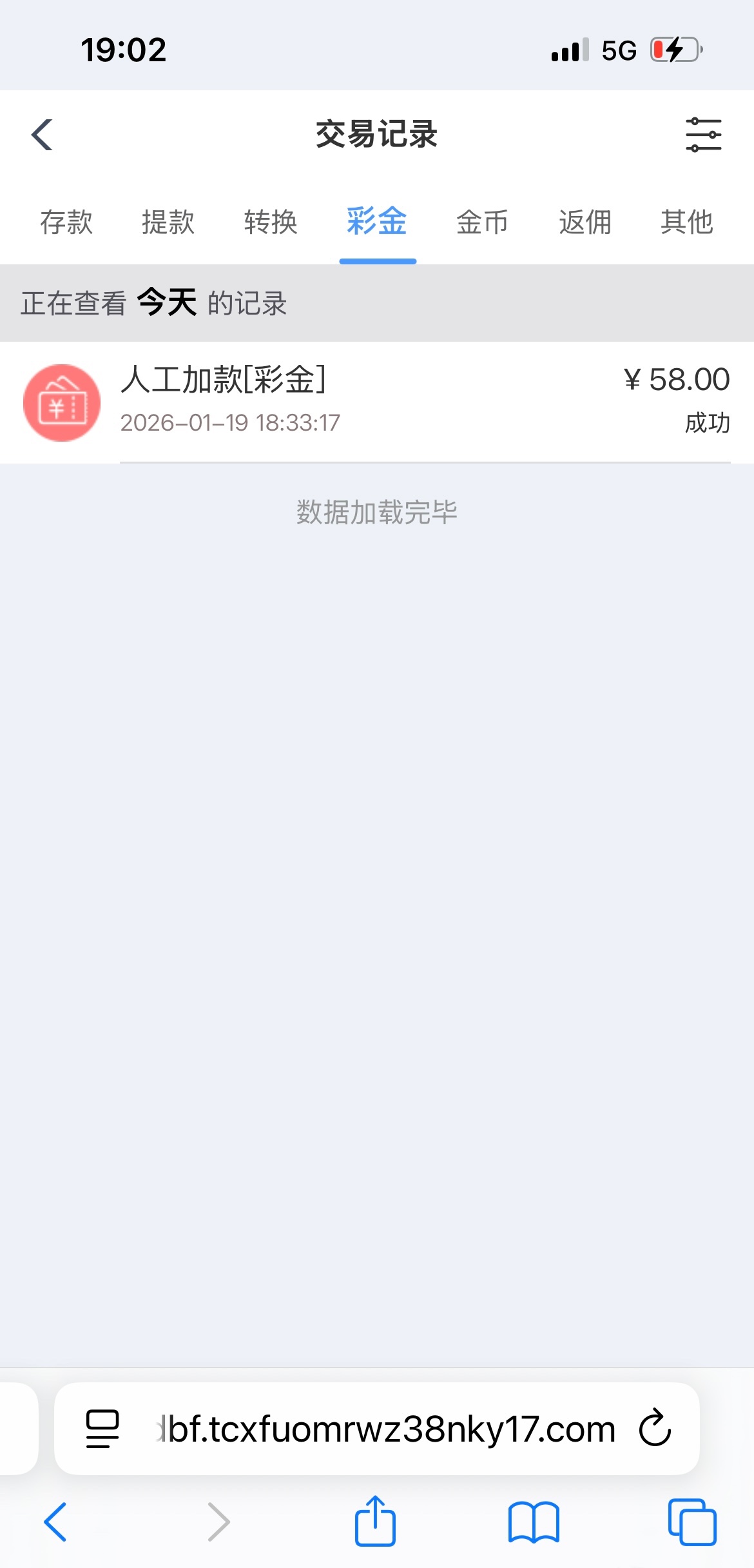Open the filter settings icon

point(703,135)
